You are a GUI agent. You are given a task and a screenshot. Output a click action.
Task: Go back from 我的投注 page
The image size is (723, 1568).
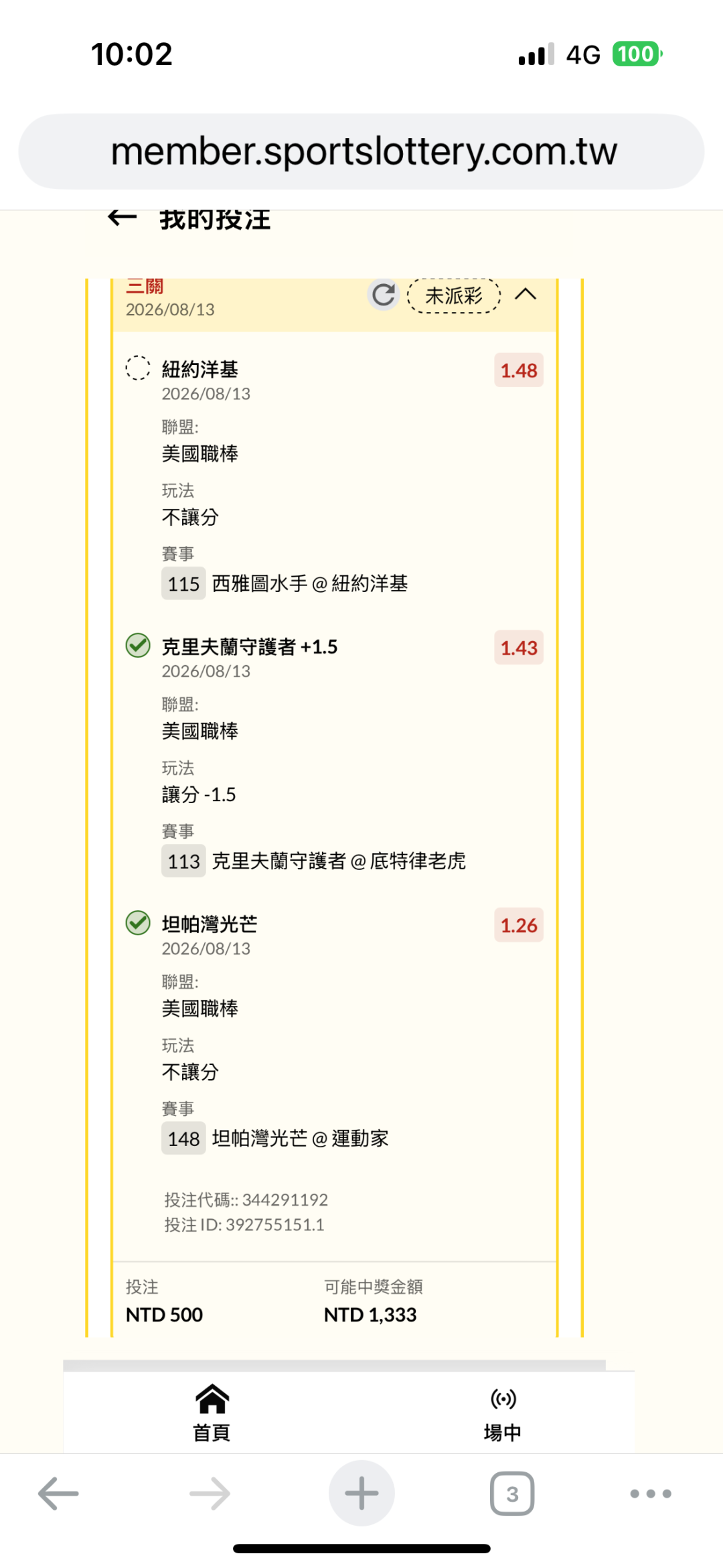click(122, 218)
